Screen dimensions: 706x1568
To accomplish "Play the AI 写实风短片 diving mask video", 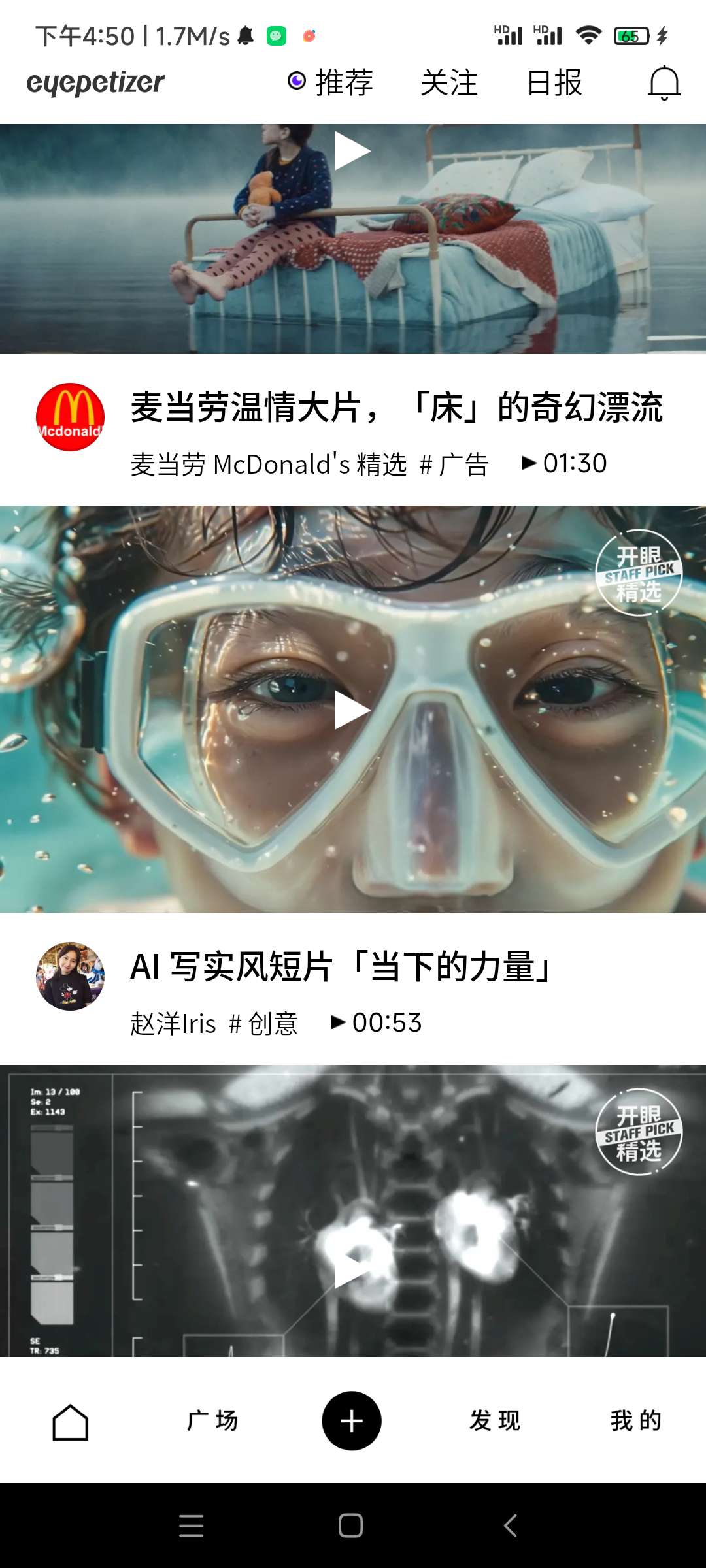I will tap(352, 710).
